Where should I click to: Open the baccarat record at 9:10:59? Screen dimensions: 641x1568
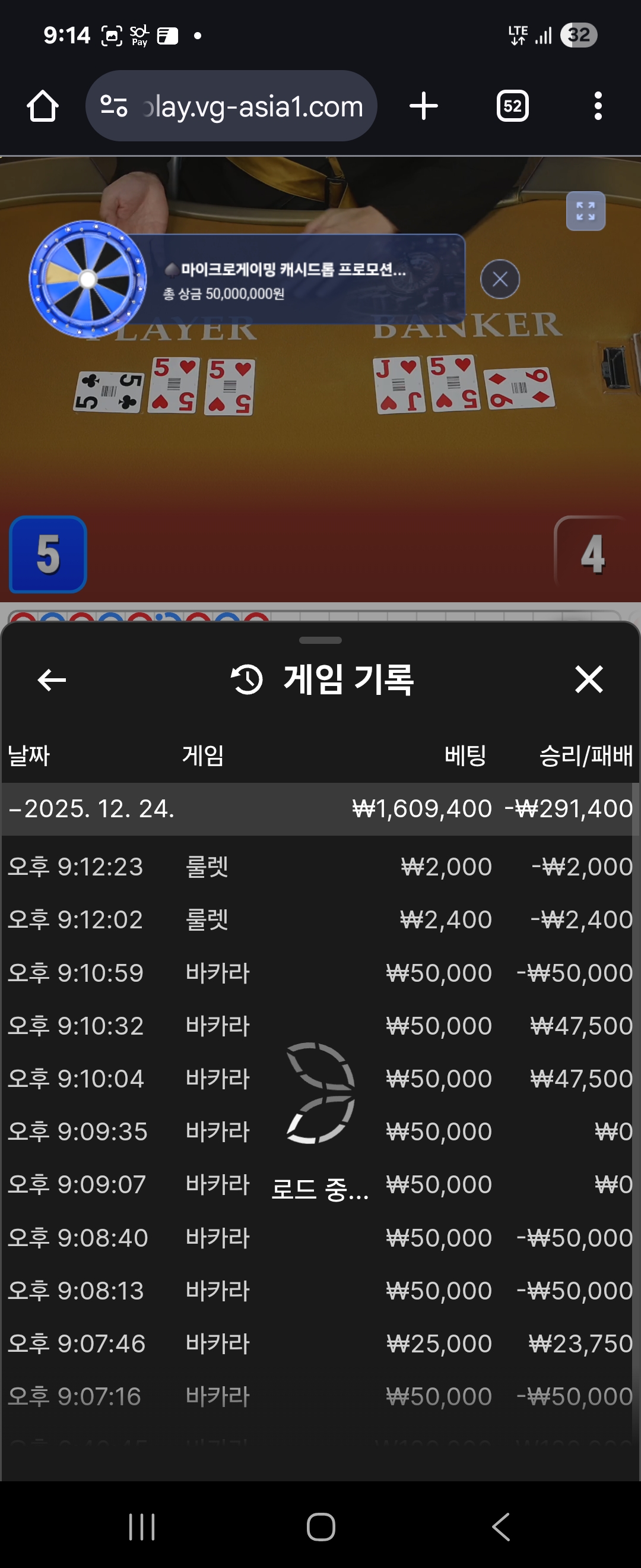320,973
